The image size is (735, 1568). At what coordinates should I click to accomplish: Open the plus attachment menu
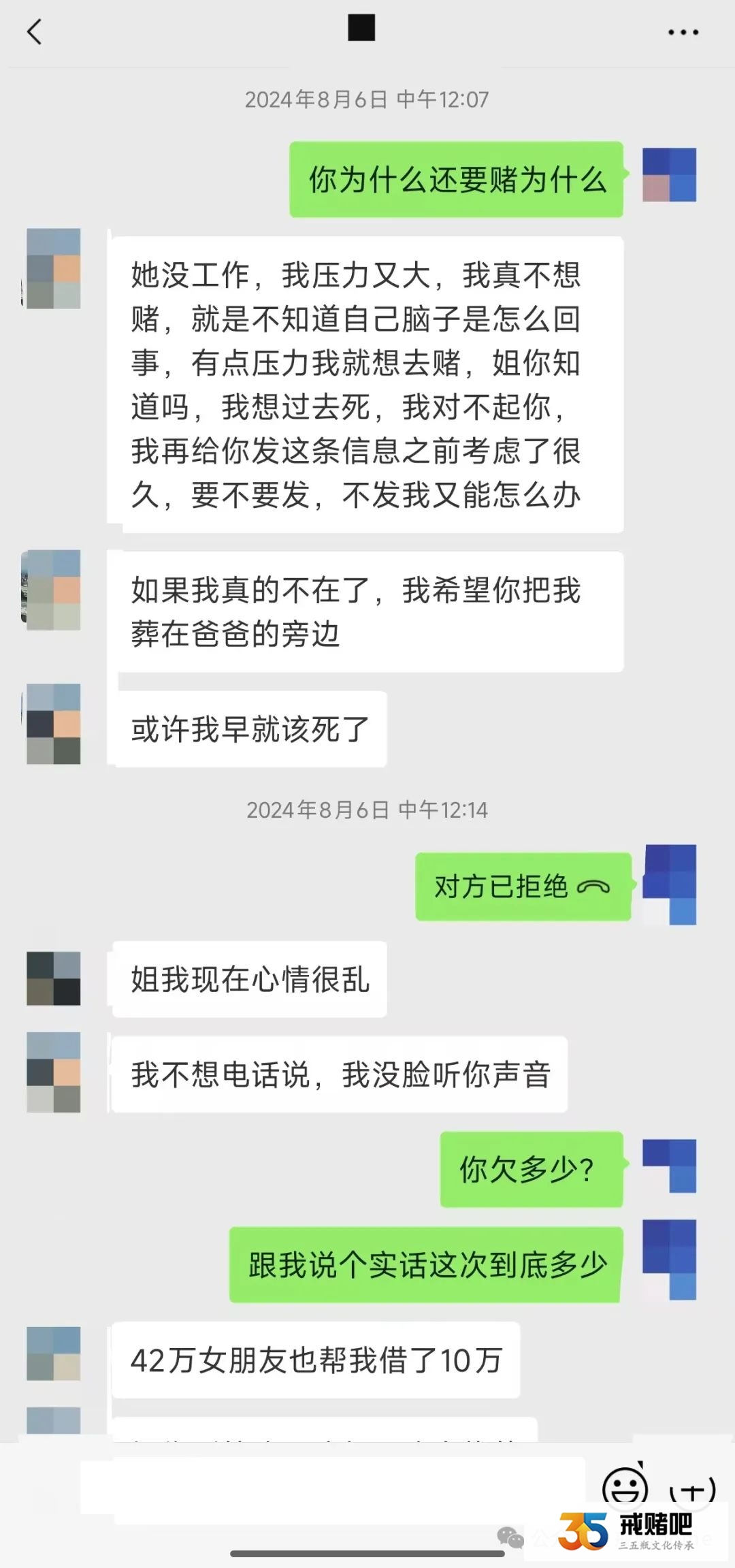[691, 1488]
